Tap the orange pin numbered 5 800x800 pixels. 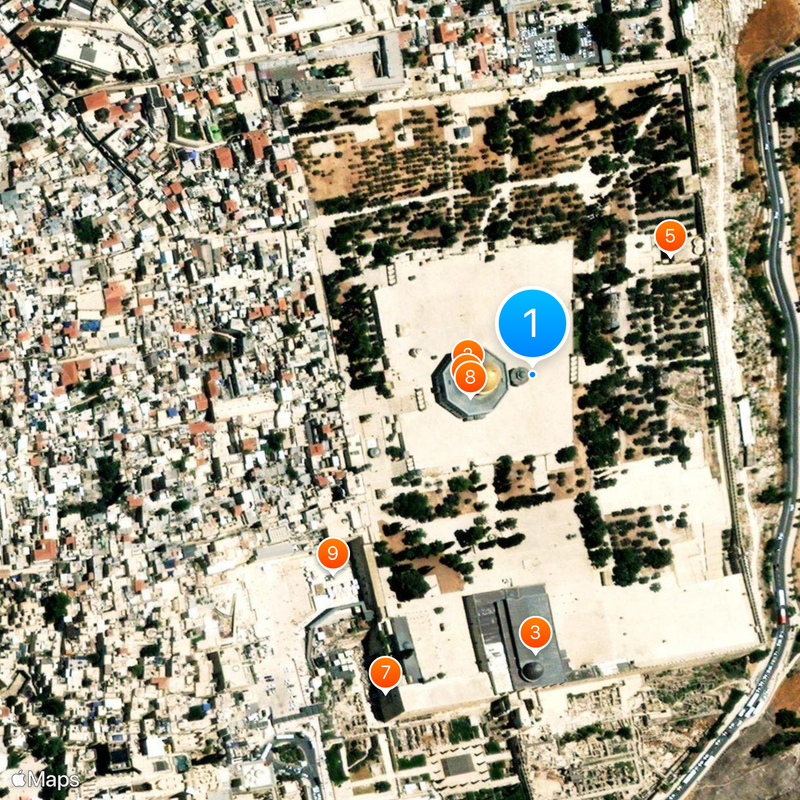click(670, 238)
